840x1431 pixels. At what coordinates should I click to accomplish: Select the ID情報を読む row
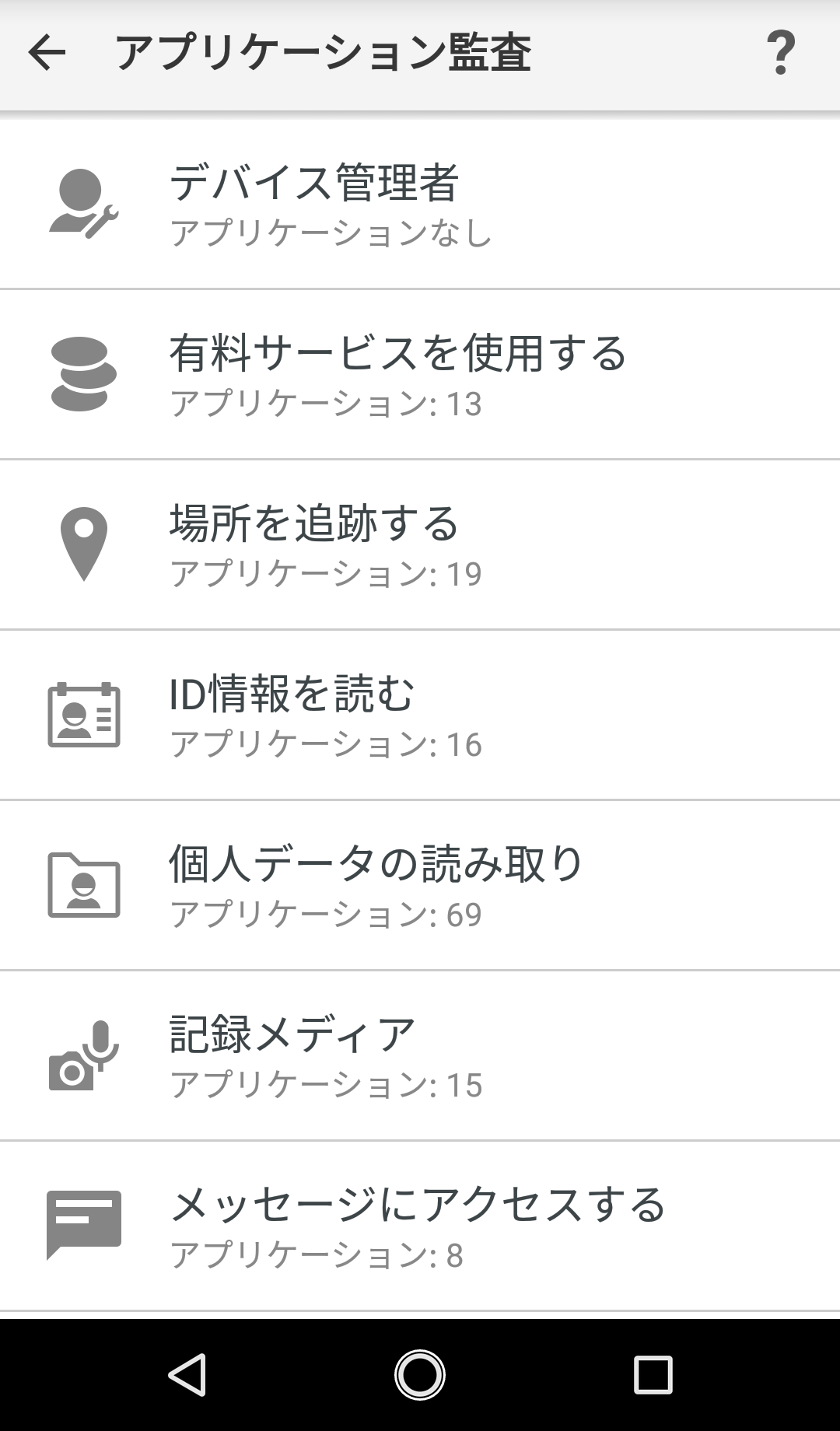[420, 715]
